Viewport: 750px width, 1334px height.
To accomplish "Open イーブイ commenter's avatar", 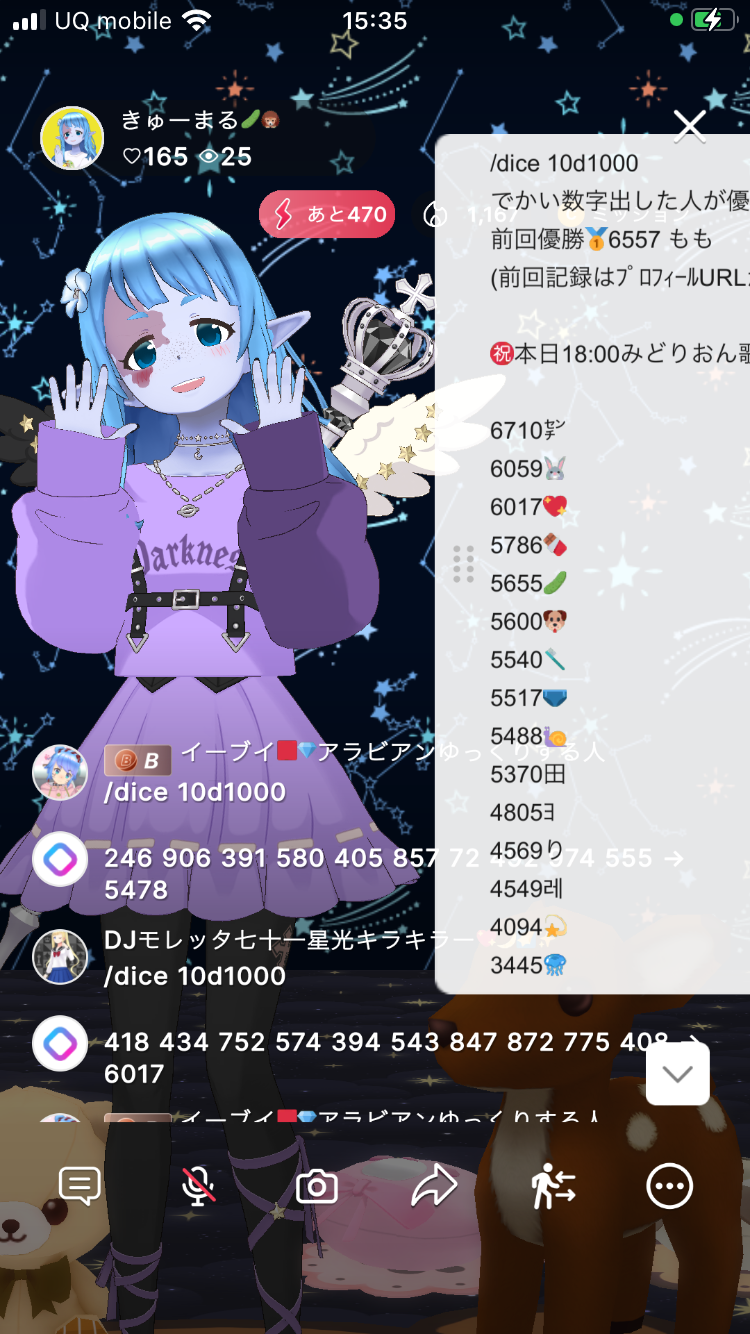I will pos(59,773).
